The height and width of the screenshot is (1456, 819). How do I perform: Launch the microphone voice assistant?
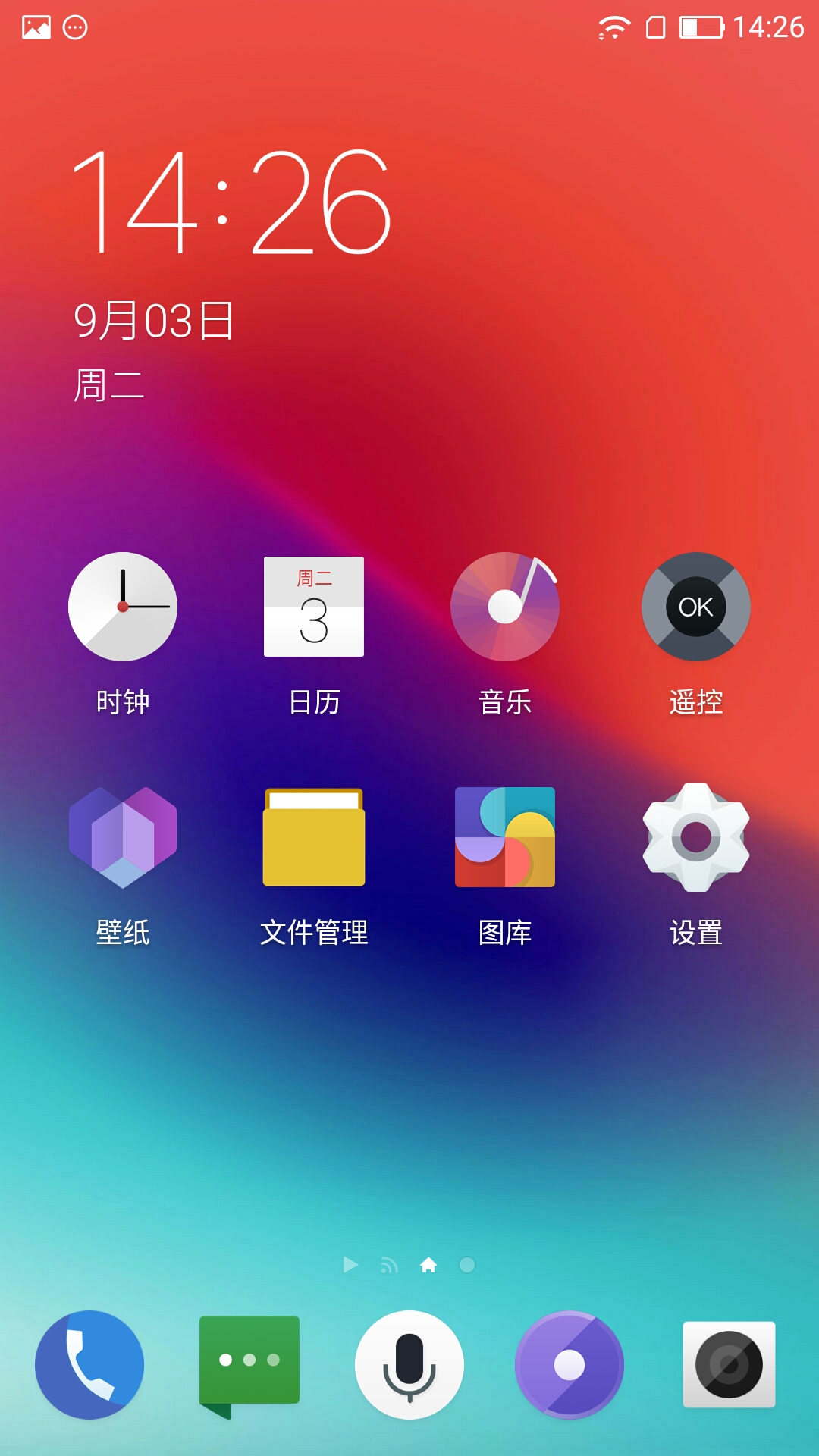[x=409, y=1365]
